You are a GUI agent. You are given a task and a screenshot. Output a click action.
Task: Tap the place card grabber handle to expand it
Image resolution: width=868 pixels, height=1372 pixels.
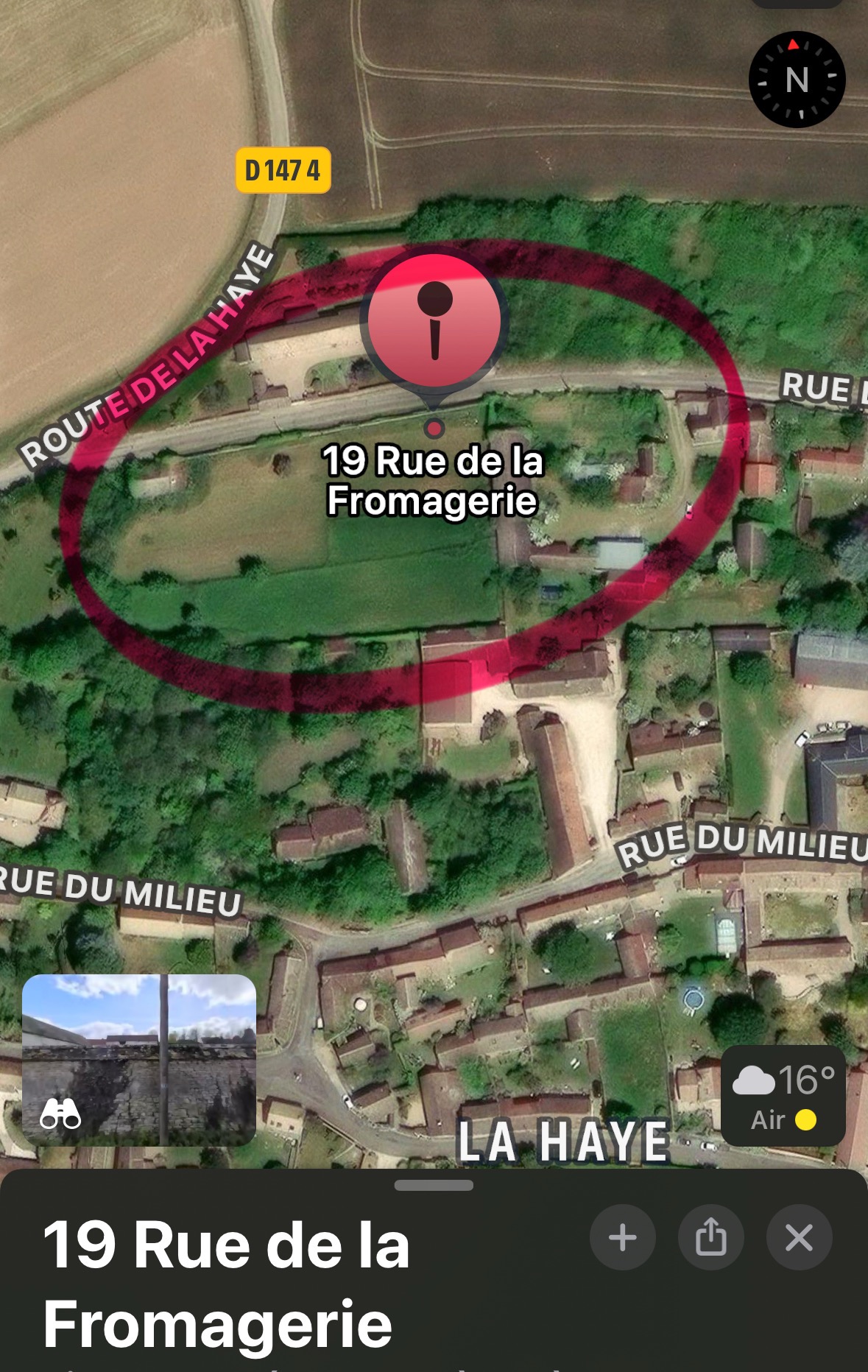tap(434, 1185)
